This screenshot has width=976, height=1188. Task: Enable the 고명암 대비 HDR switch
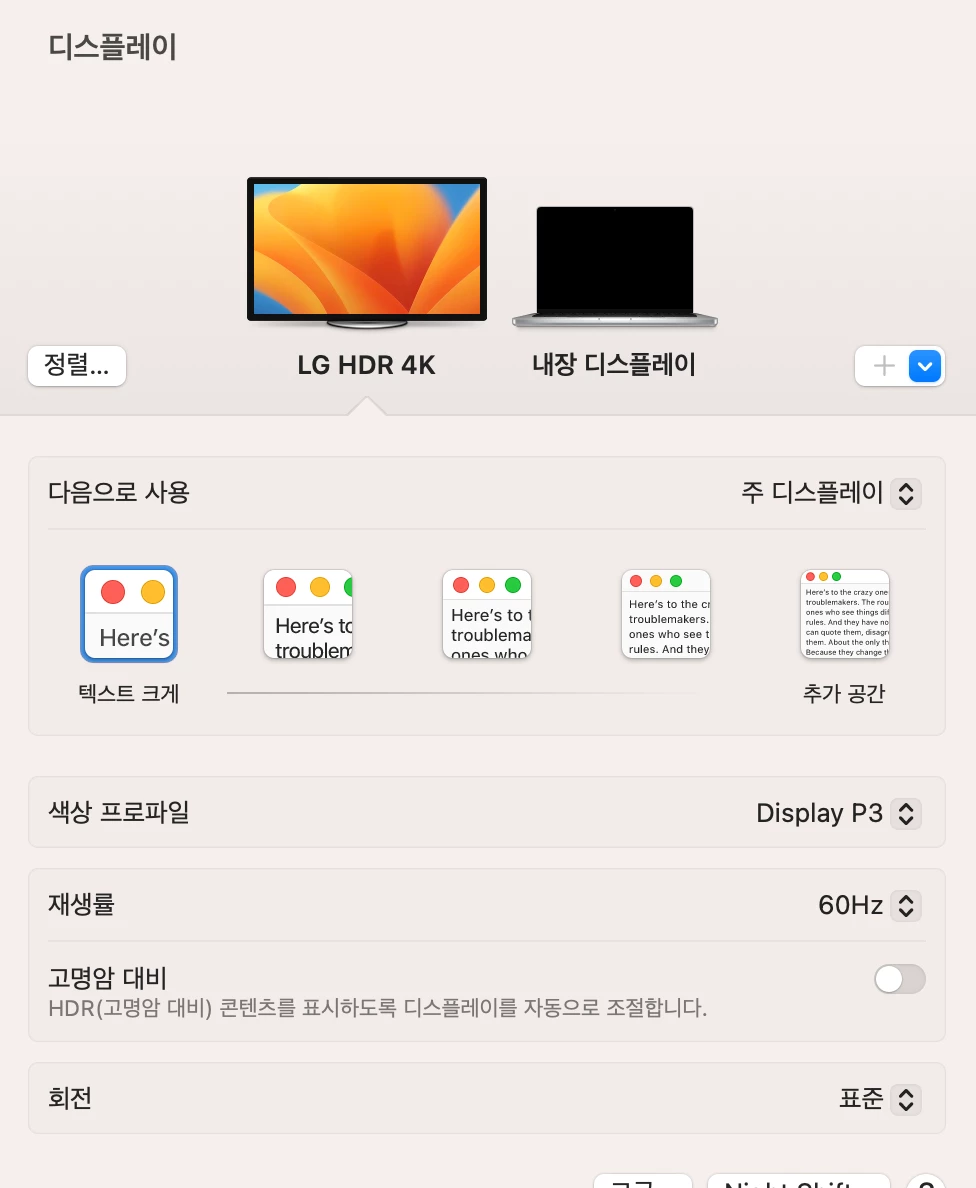(900, 979)
